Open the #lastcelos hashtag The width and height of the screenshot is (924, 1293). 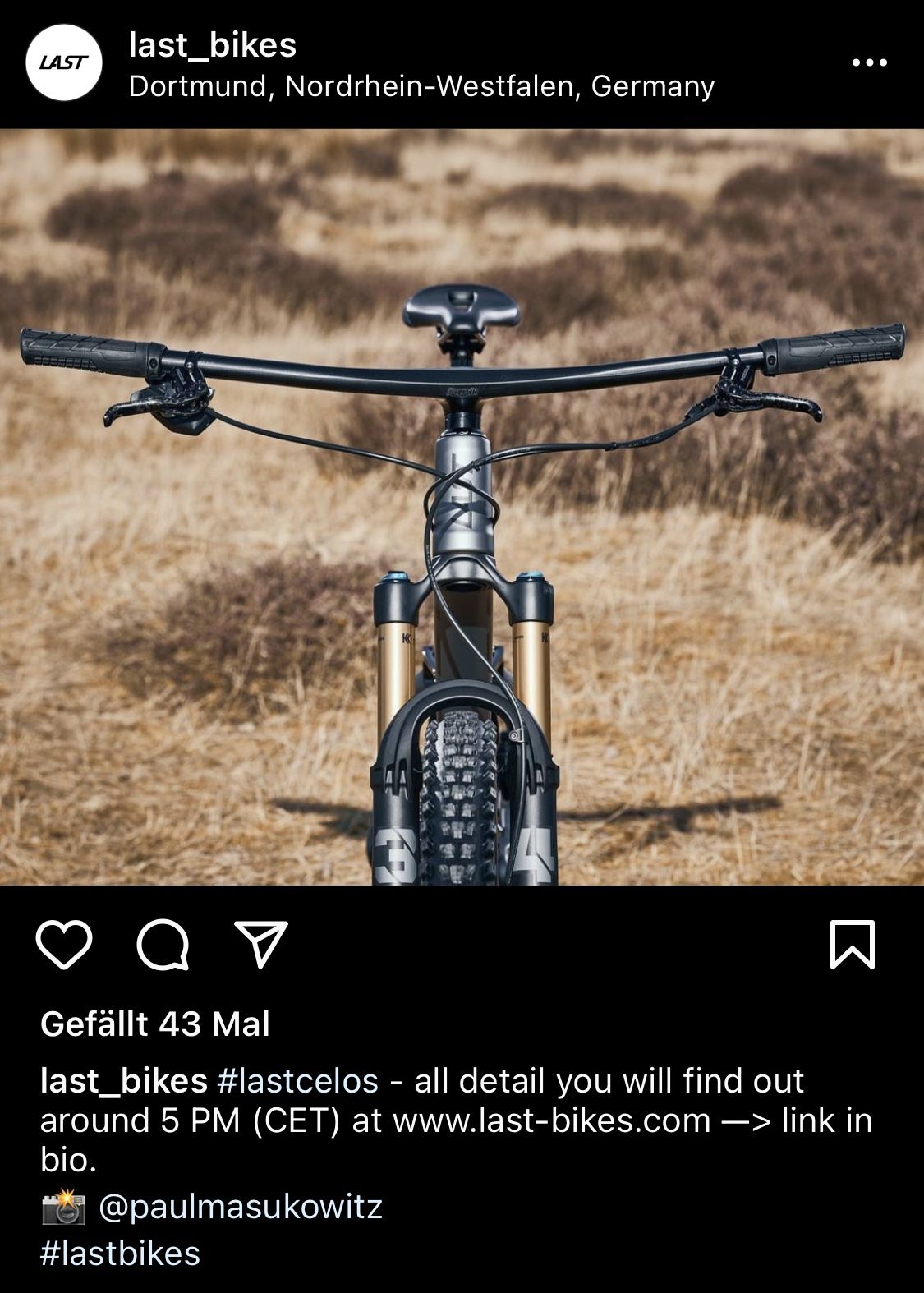(297, 1081)
